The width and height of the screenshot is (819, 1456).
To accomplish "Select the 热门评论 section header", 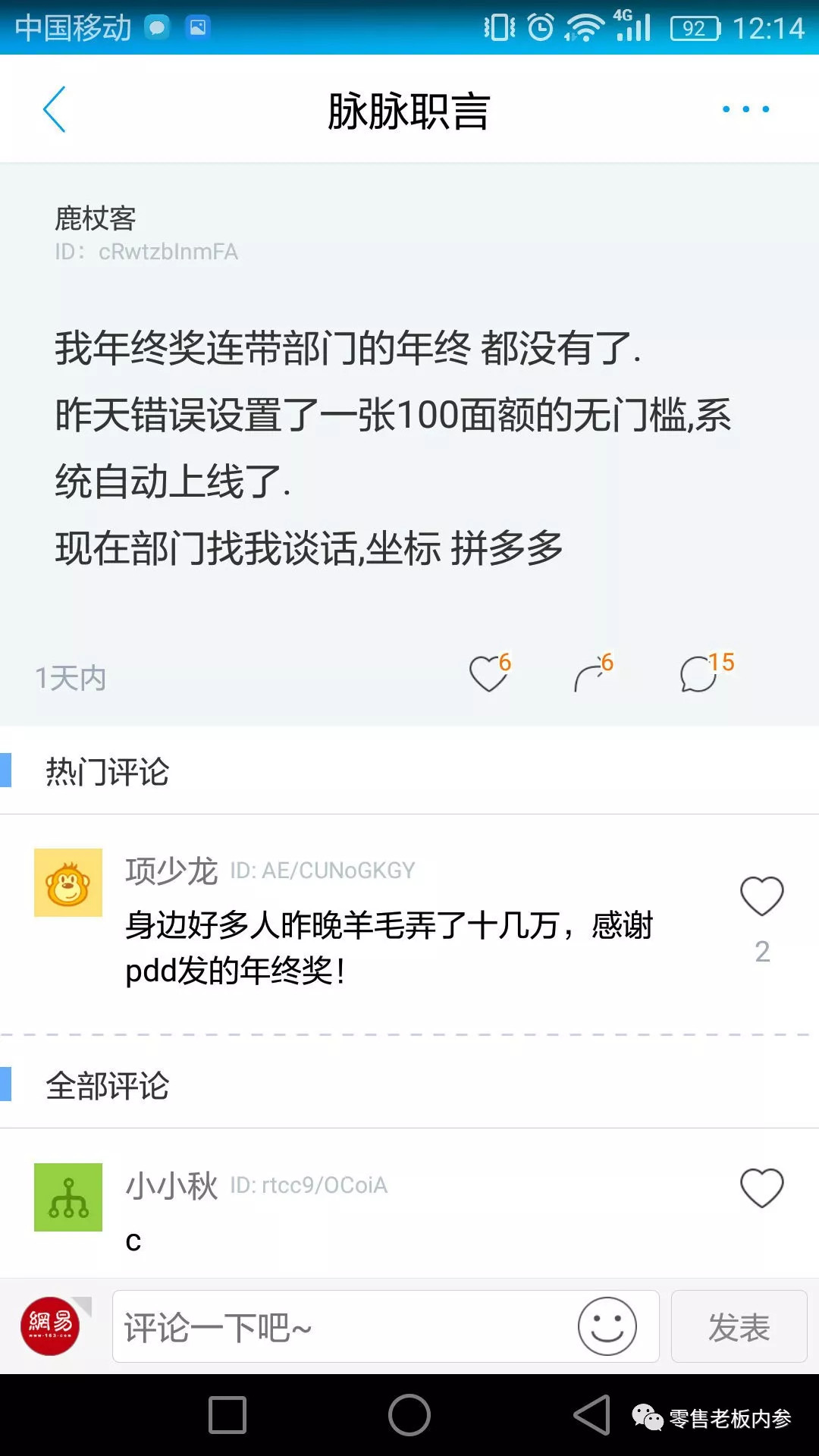I will click(x=106, y=770).
